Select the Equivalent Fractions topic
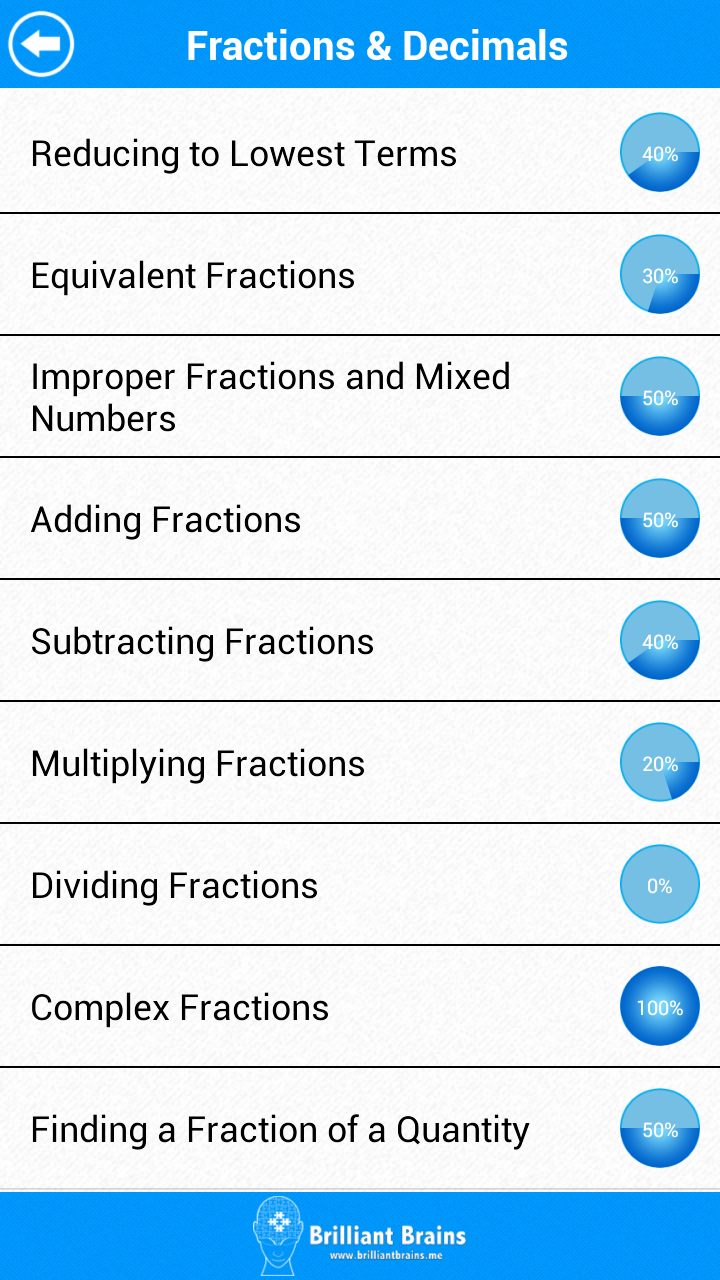The image size is (720, 1280). (193, 275)
